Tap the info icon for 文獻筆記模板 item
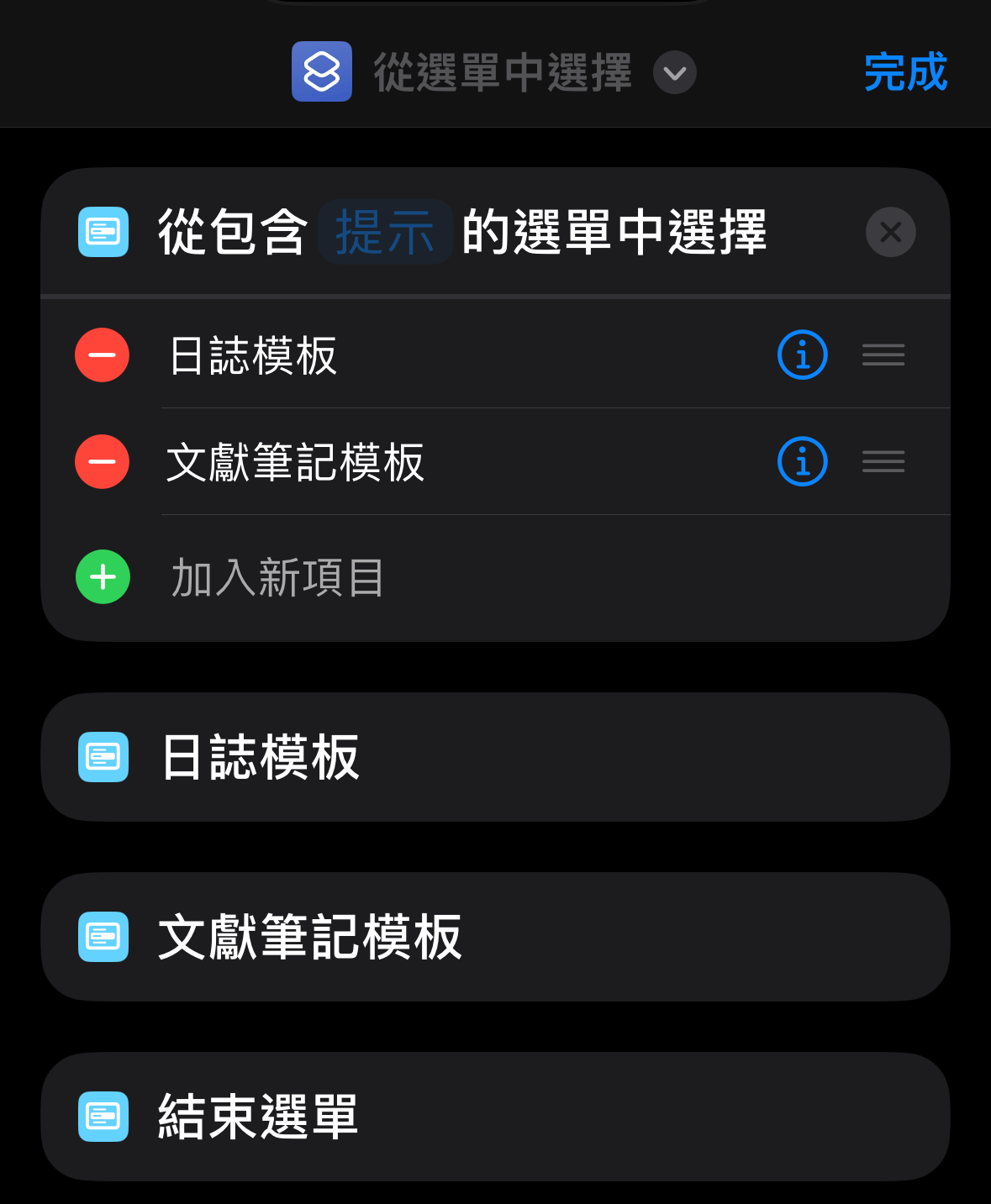Viewport: 991px width, 1204px height. [802, 461]
